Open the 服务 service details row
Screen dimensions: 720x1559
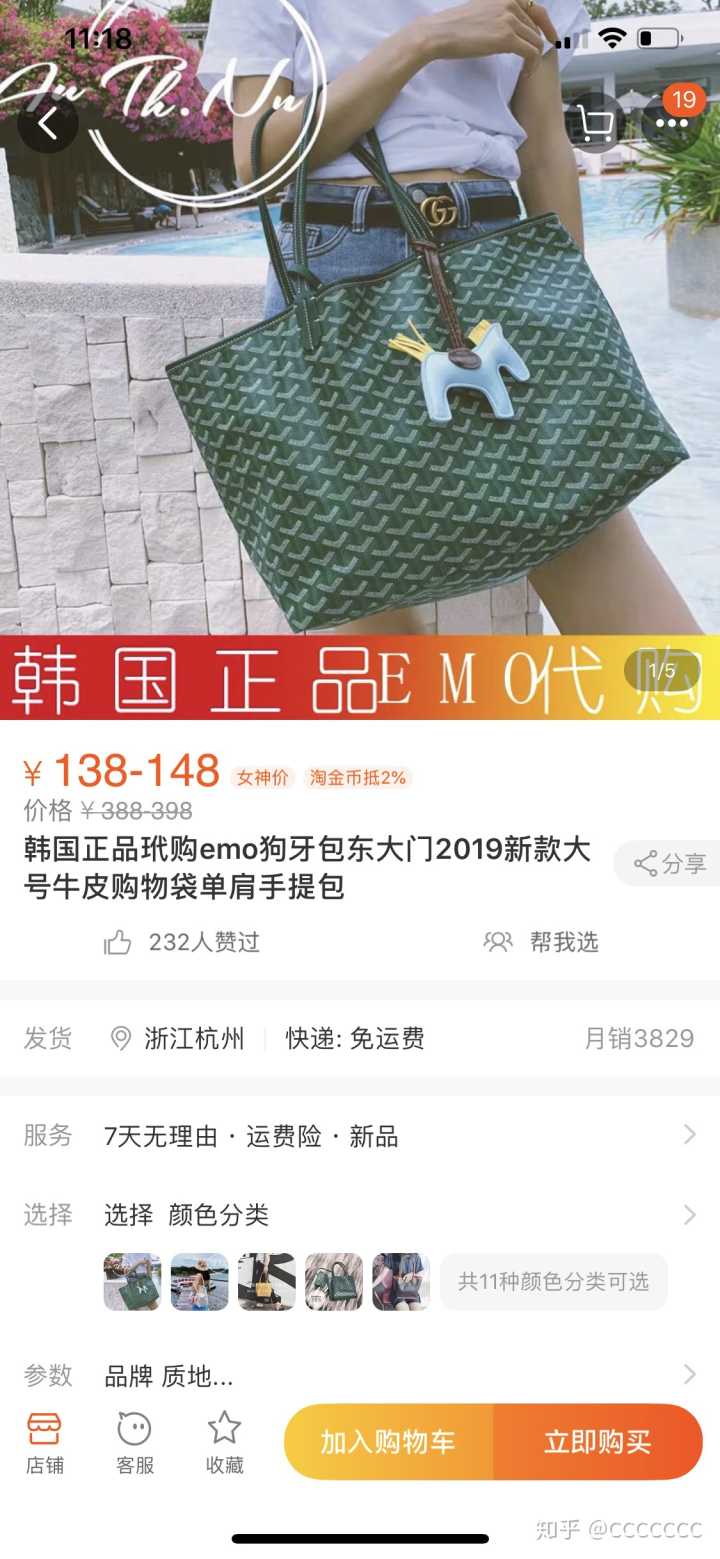tap(360, 1136)
